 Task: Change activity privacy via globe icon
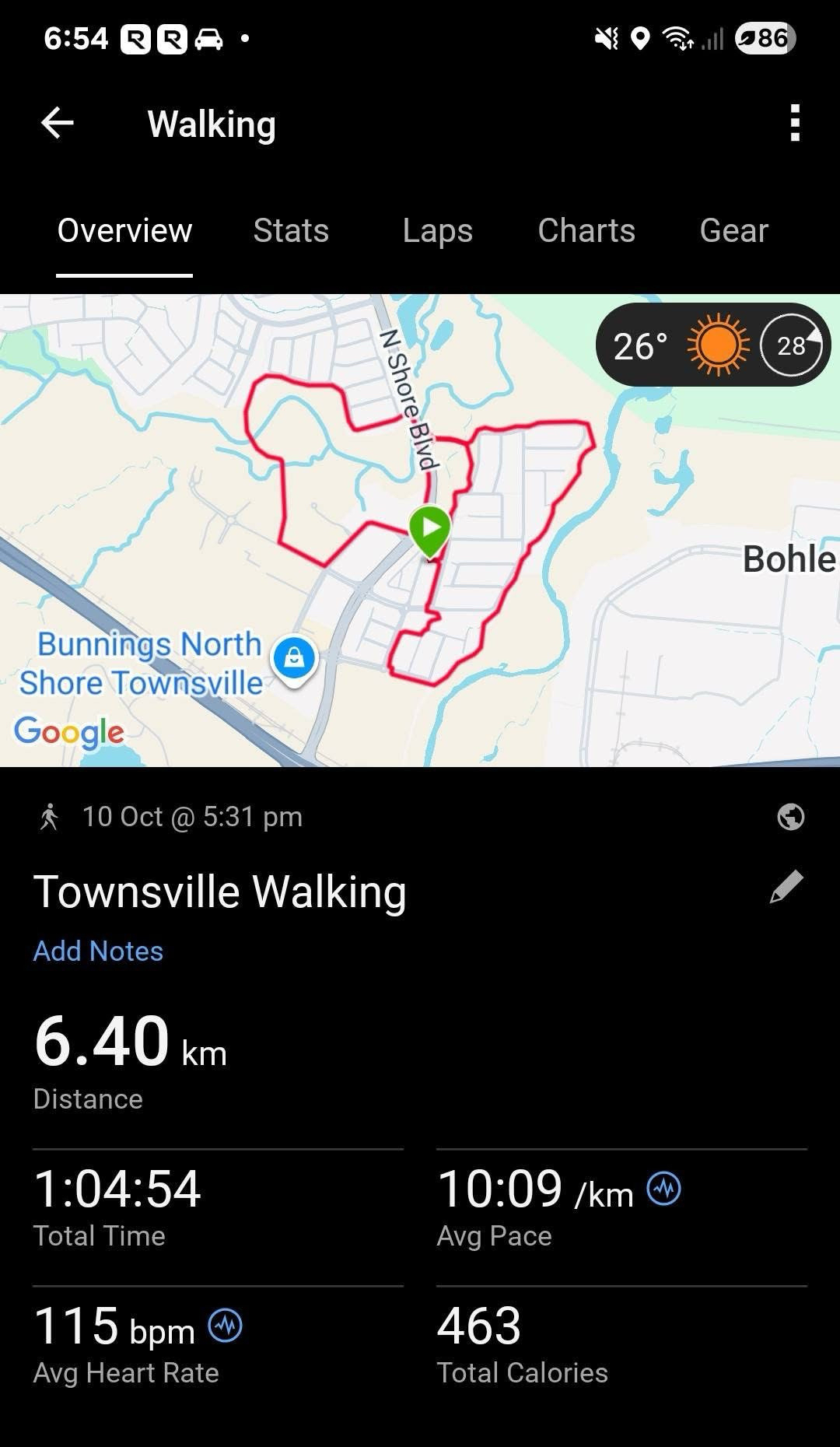click(790, 817)
